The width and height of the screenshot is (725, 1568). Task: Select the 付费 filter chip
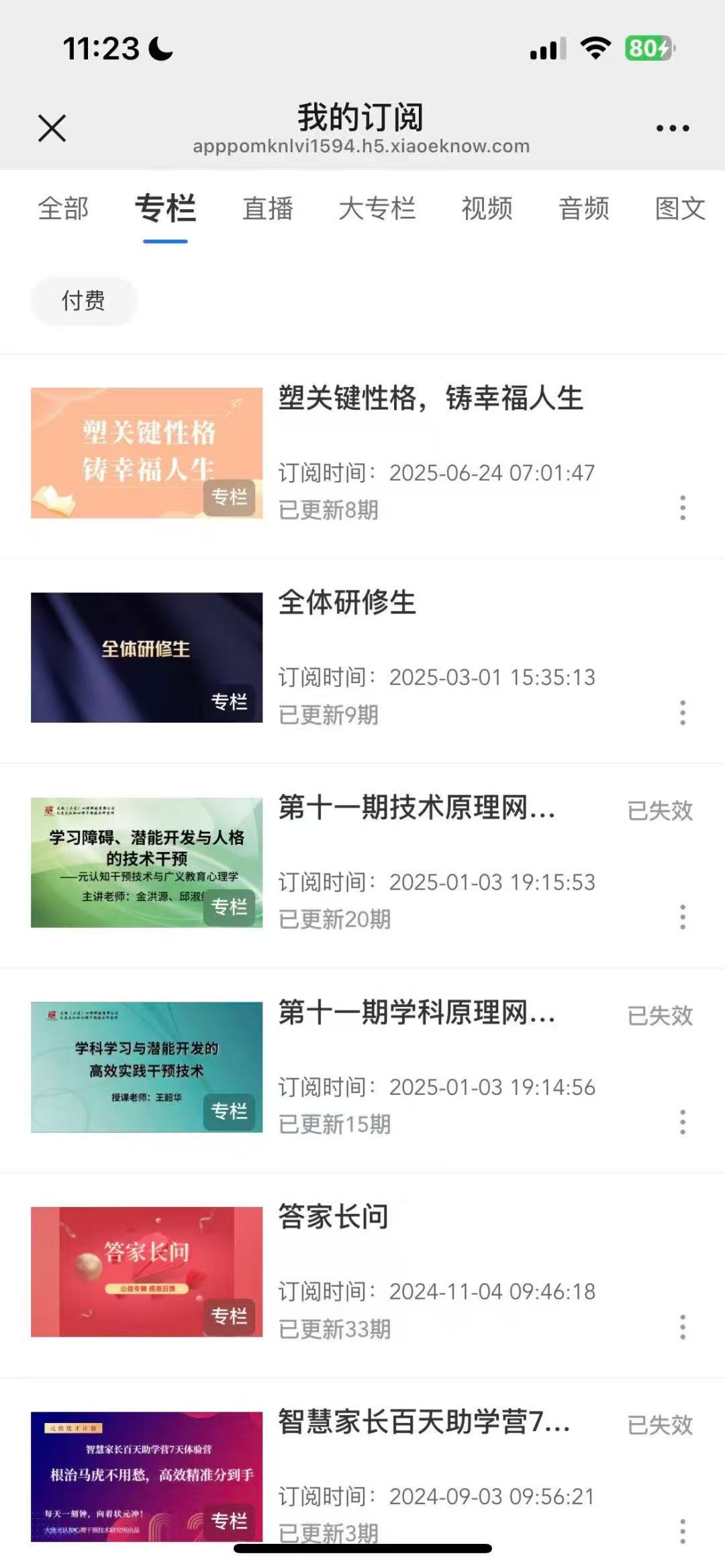(83, 301)
